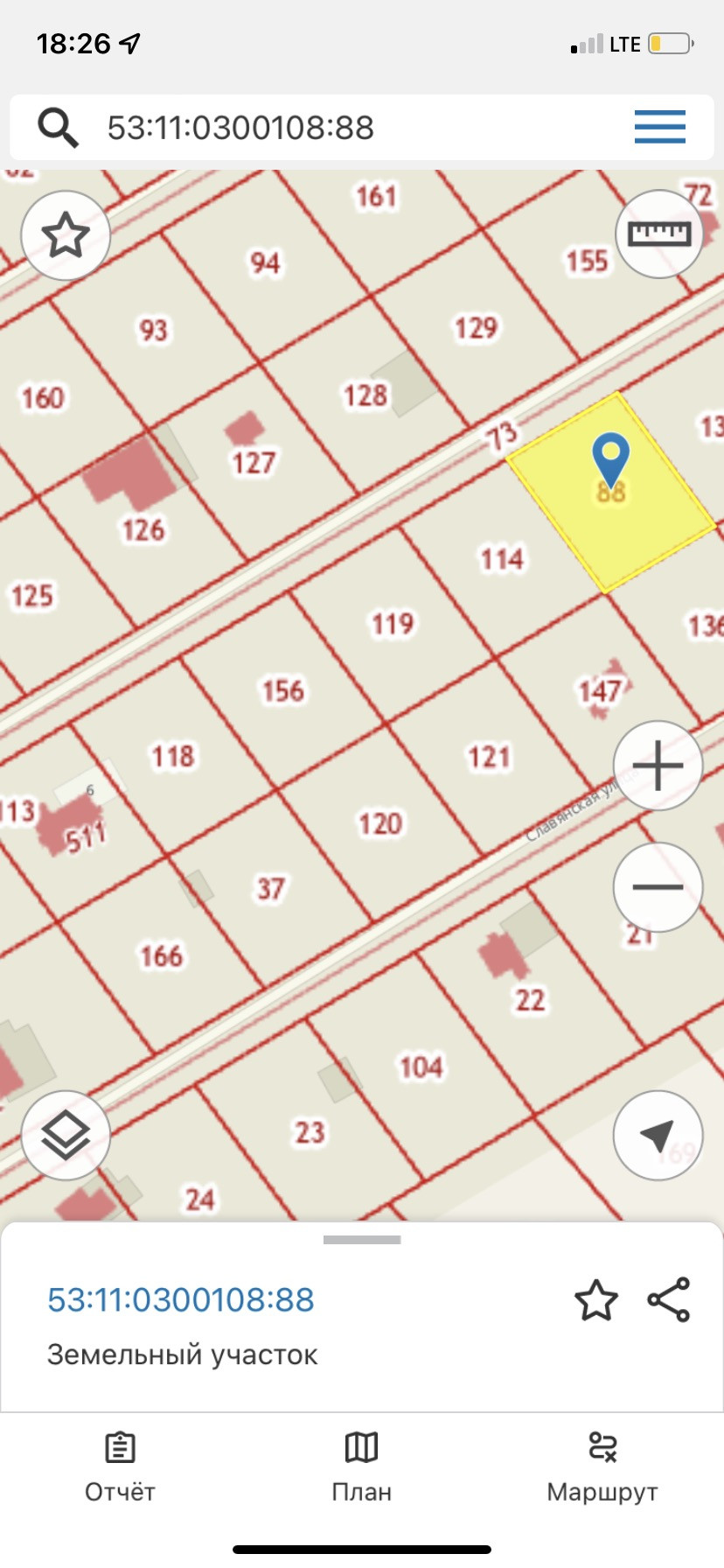The width and height of the screenshot is (724, 1568).
Task: Expand the bottom sheet handle
Action: [x=362, y=1240]
